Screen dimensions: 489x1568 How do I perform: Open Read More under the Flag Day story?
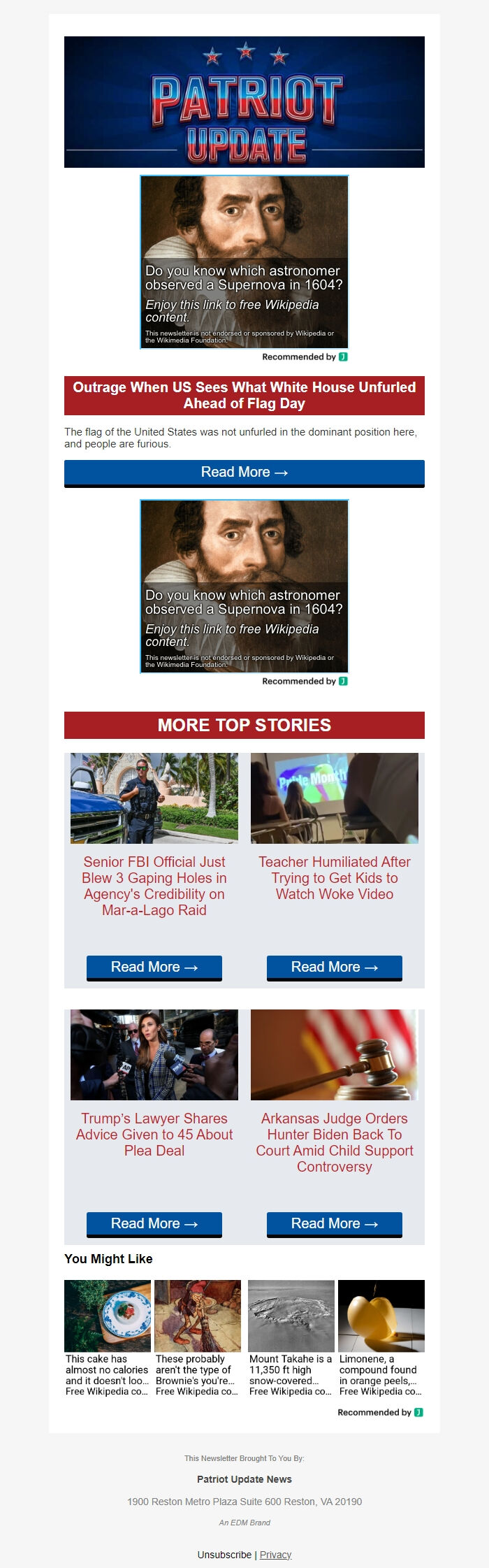(244, 473)
